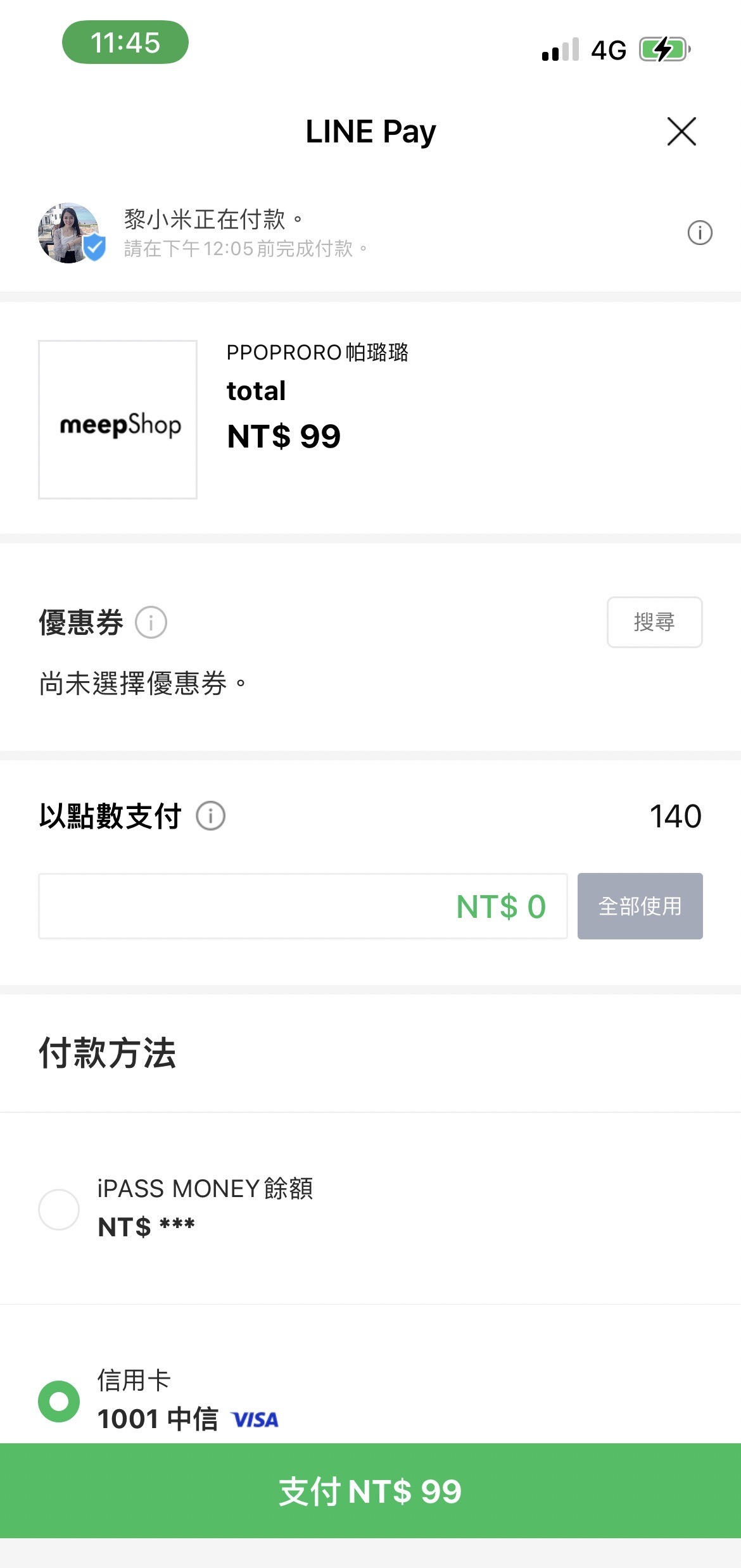This screenshot has width=741, height=1568.
Task: Show info about 優惠券 coupons
Action: tap(151, 622)
